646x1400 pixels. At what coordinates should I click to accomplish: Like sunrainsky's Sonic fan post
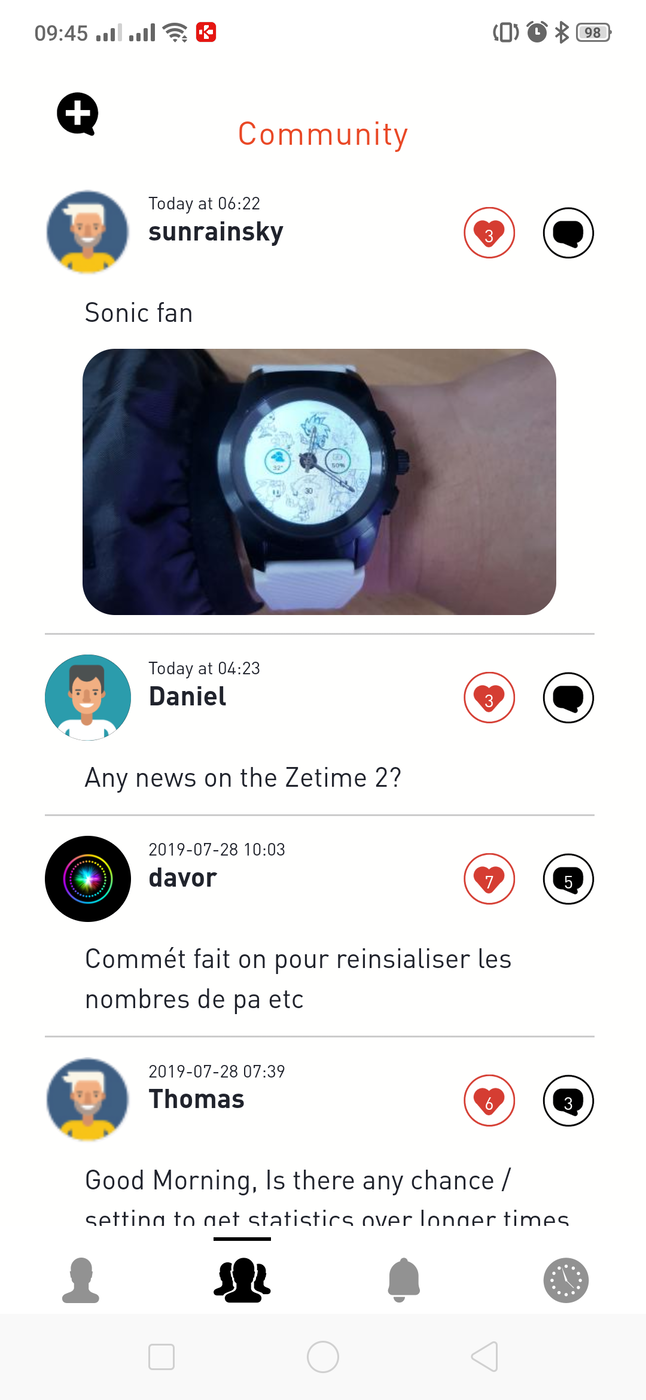[x=489, y=234]
